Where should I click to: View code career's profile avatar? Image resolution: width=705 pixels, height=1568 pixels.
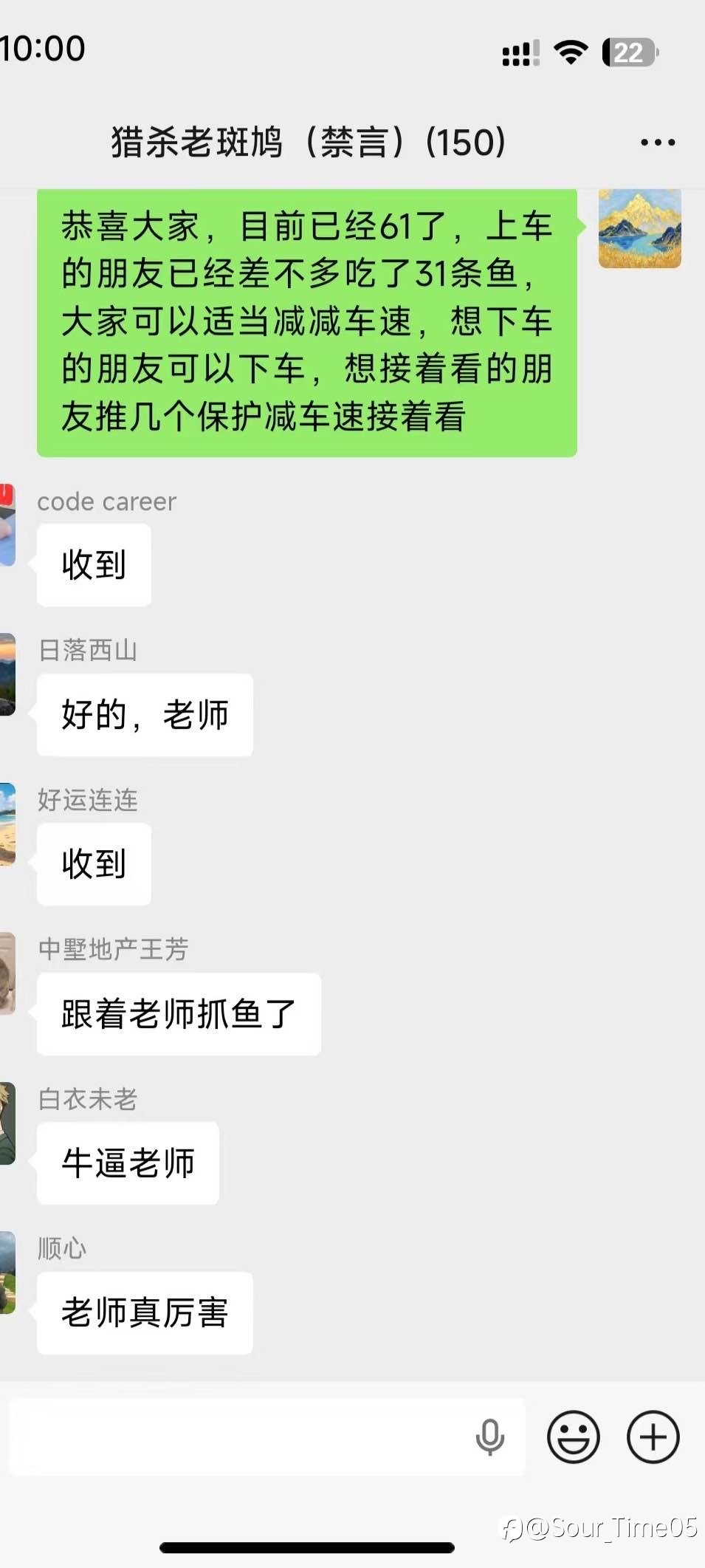point(7,524)
